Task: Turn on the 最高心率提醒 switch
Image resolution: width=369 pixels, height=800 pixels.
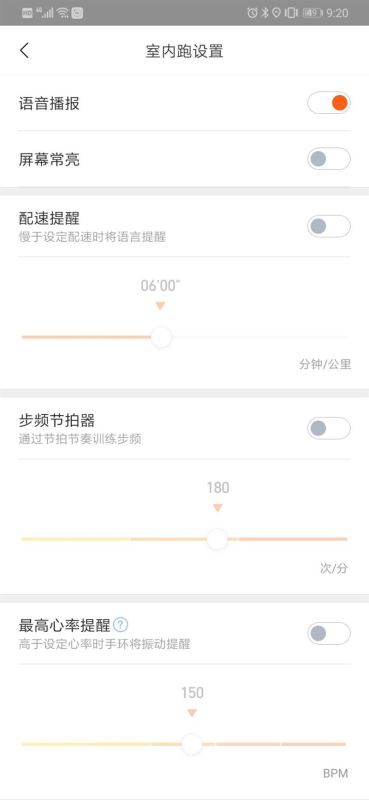Action: tap(329, 634)
